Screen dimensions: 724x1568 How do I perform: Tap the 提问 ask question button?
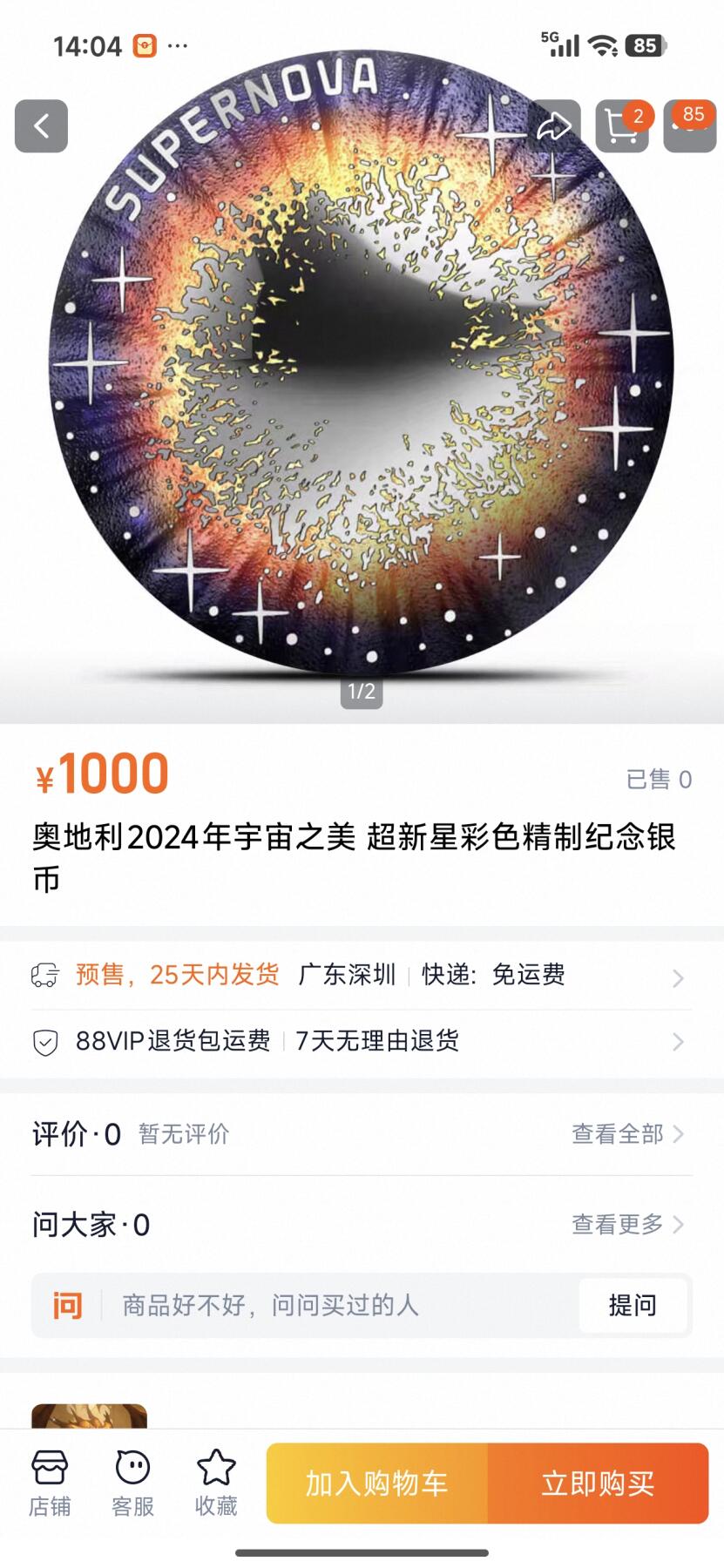point(633,1304)
